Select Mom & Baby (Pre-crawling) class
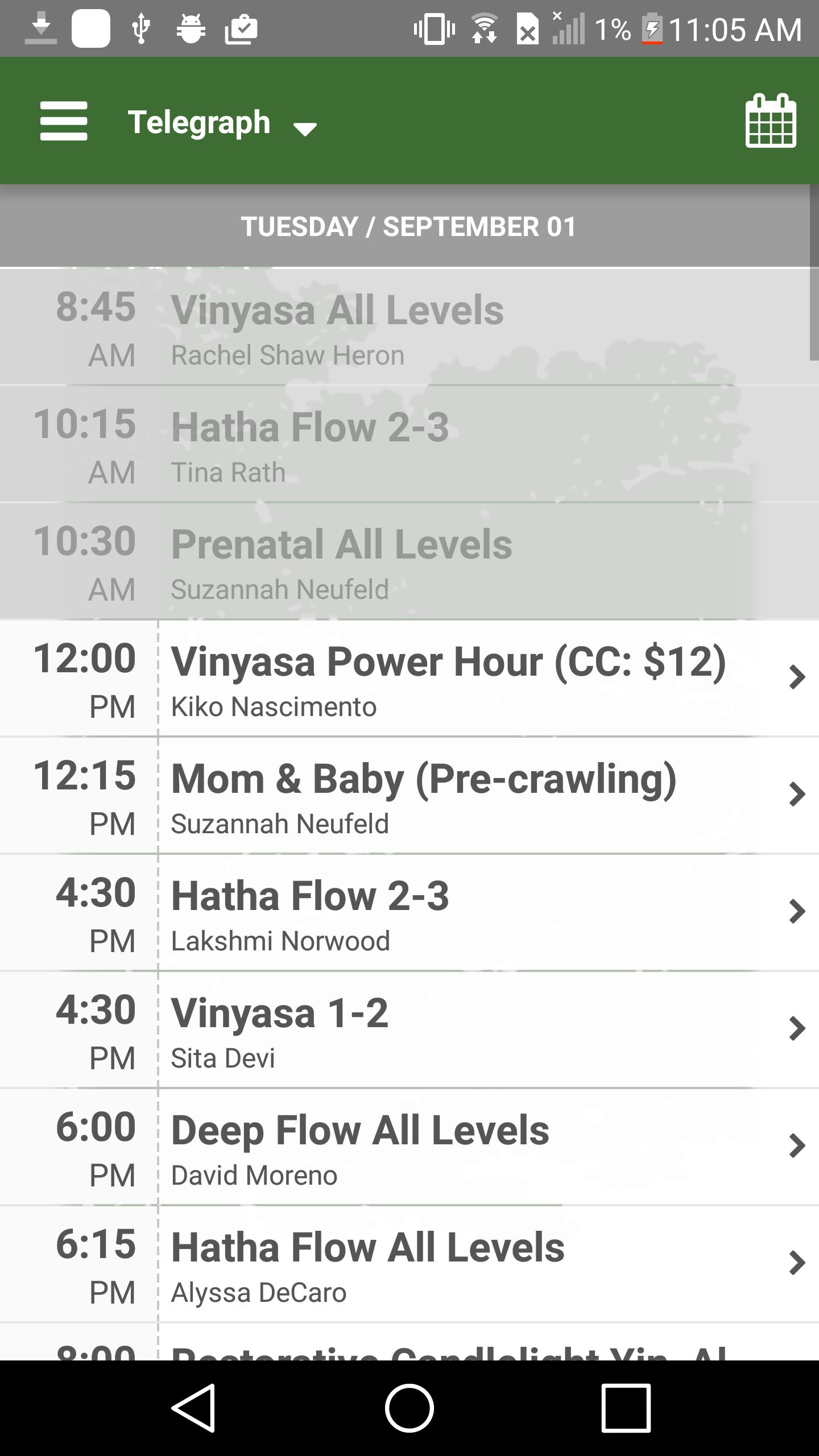Image resolution: width=819 pixels, height=1456 pixels. tap(409, 796)
